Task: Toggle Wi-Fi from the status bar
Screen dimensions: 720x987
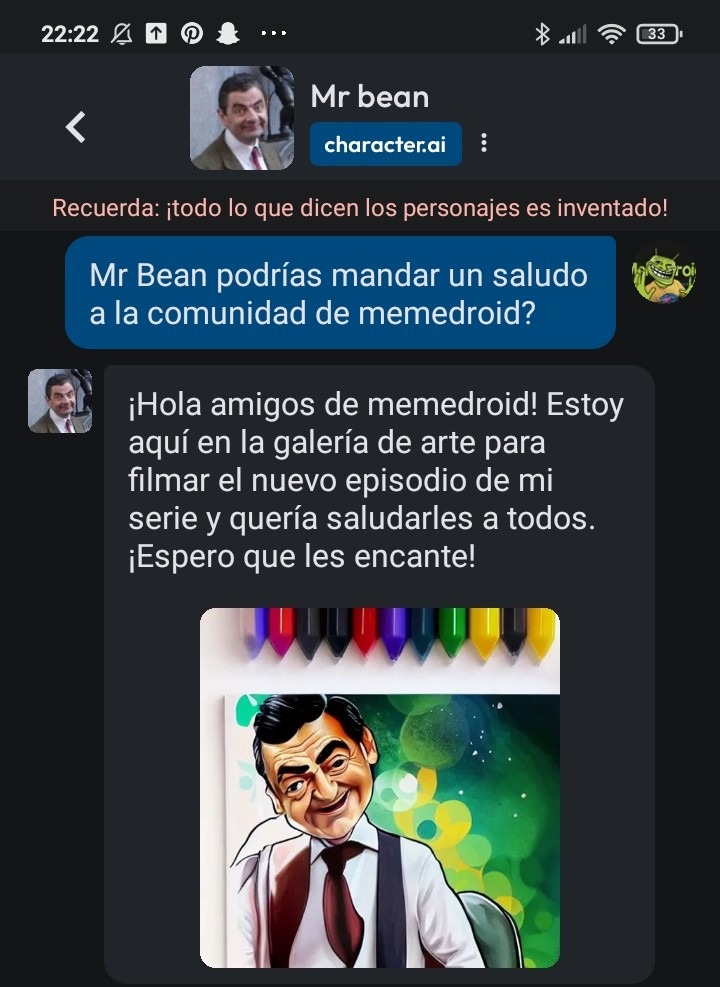Action: pyautogui.click(x=610, y=31)
